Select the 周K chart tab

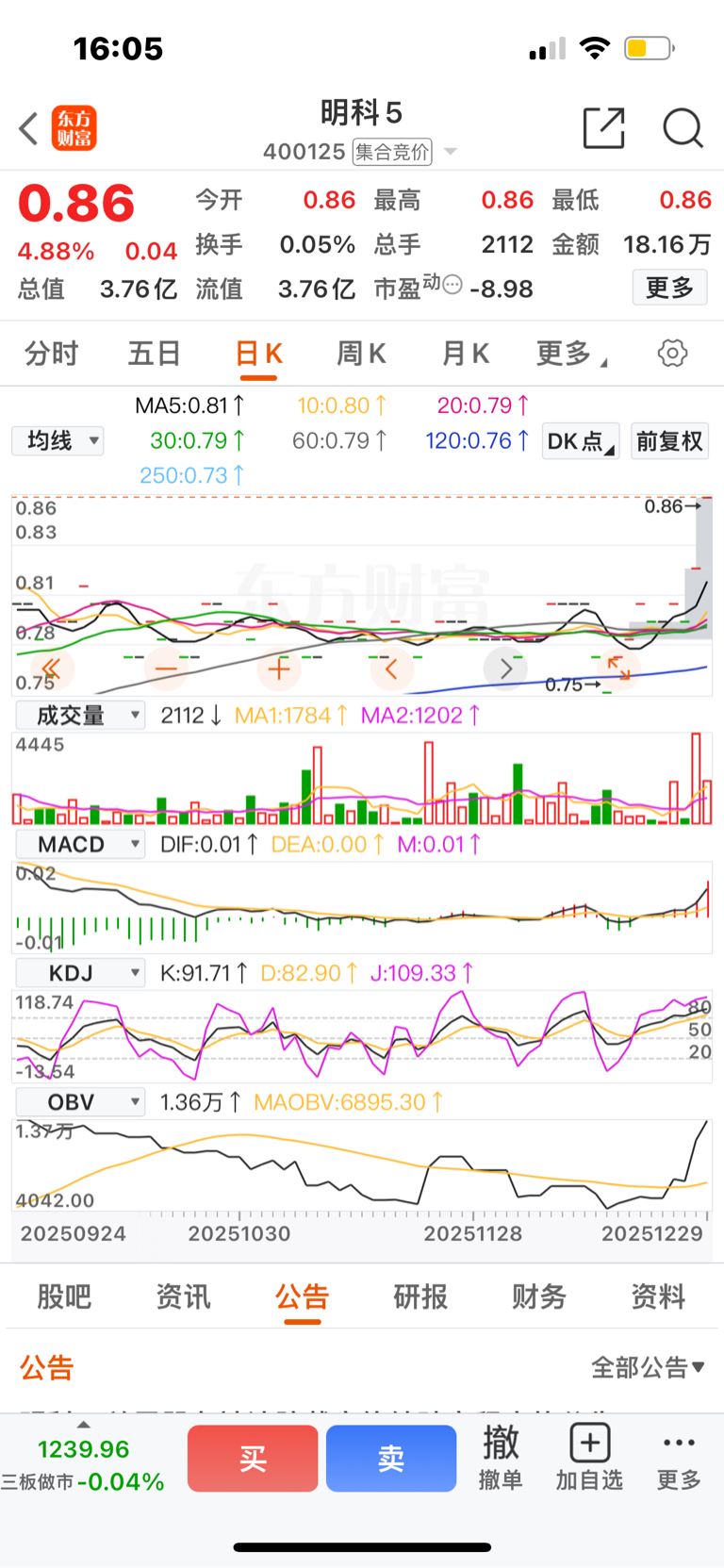pos(361,354)
